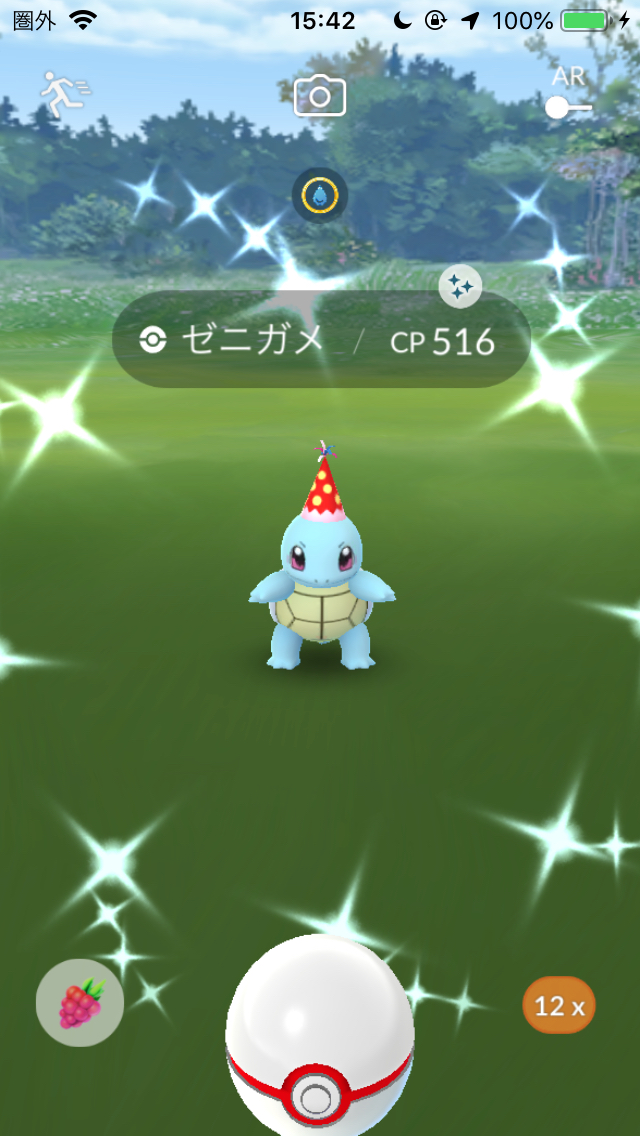
Task: Open the Poké Ball selection showing 12 x
Action: pos(559,1005)
